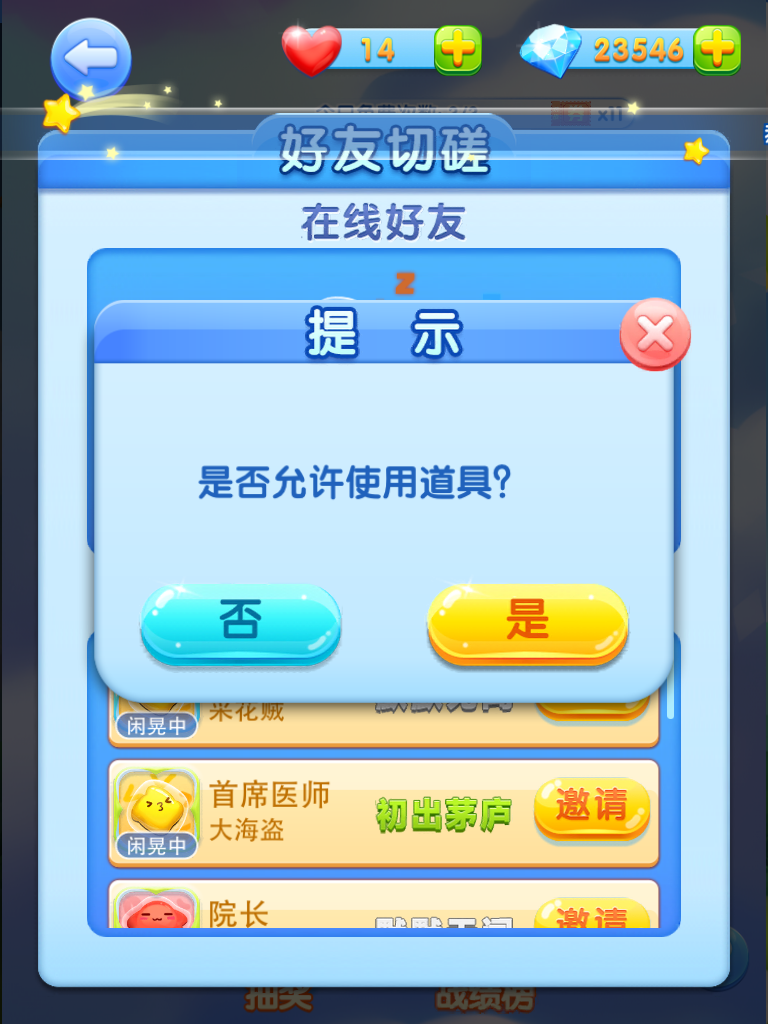Invite 首席医师 to a match
Viewport: 768px width, 1024px height.
point(591,806)
